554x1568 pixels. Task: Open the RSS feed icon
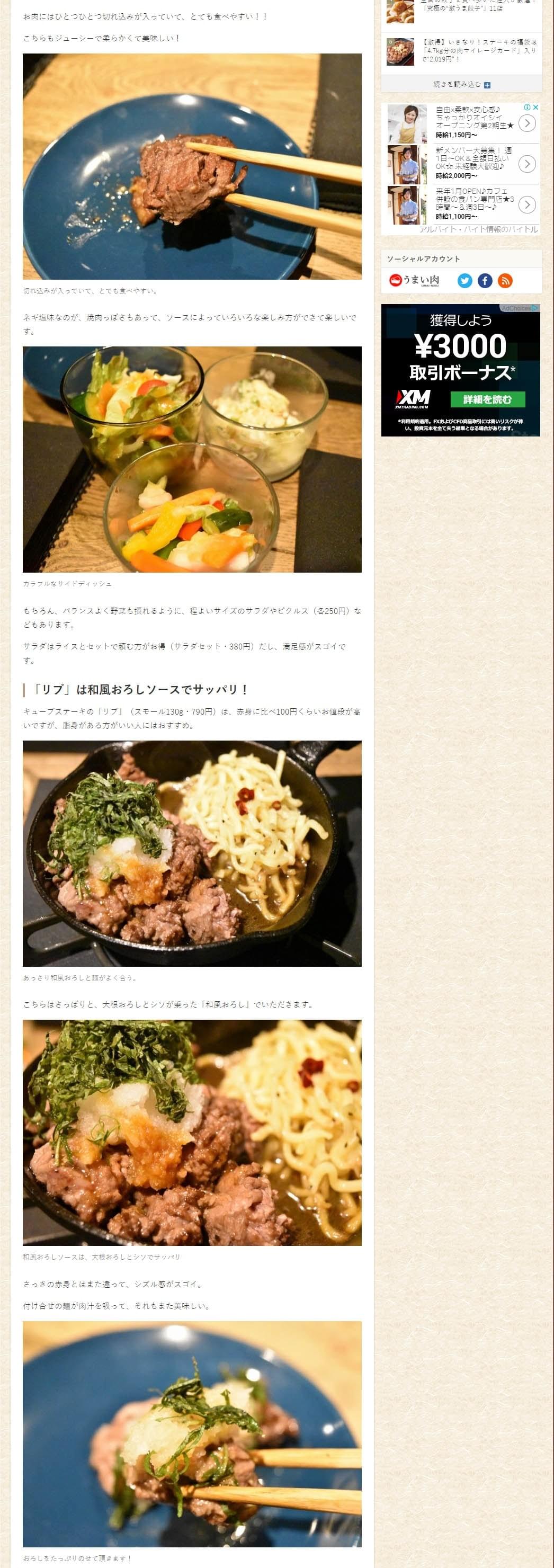click(x=505, y=281)
